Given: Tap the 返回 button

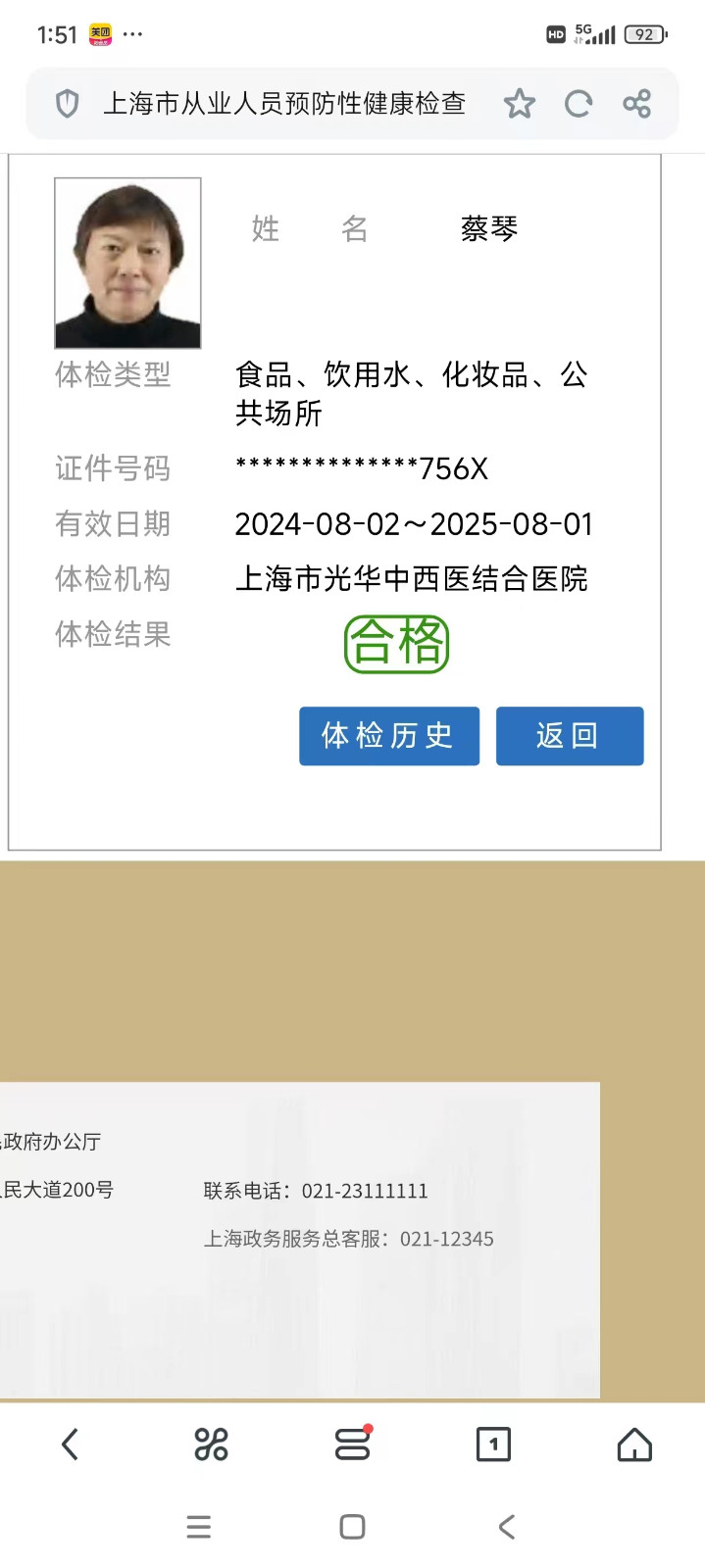Looking at the screenshot, I should pos(569,735).
